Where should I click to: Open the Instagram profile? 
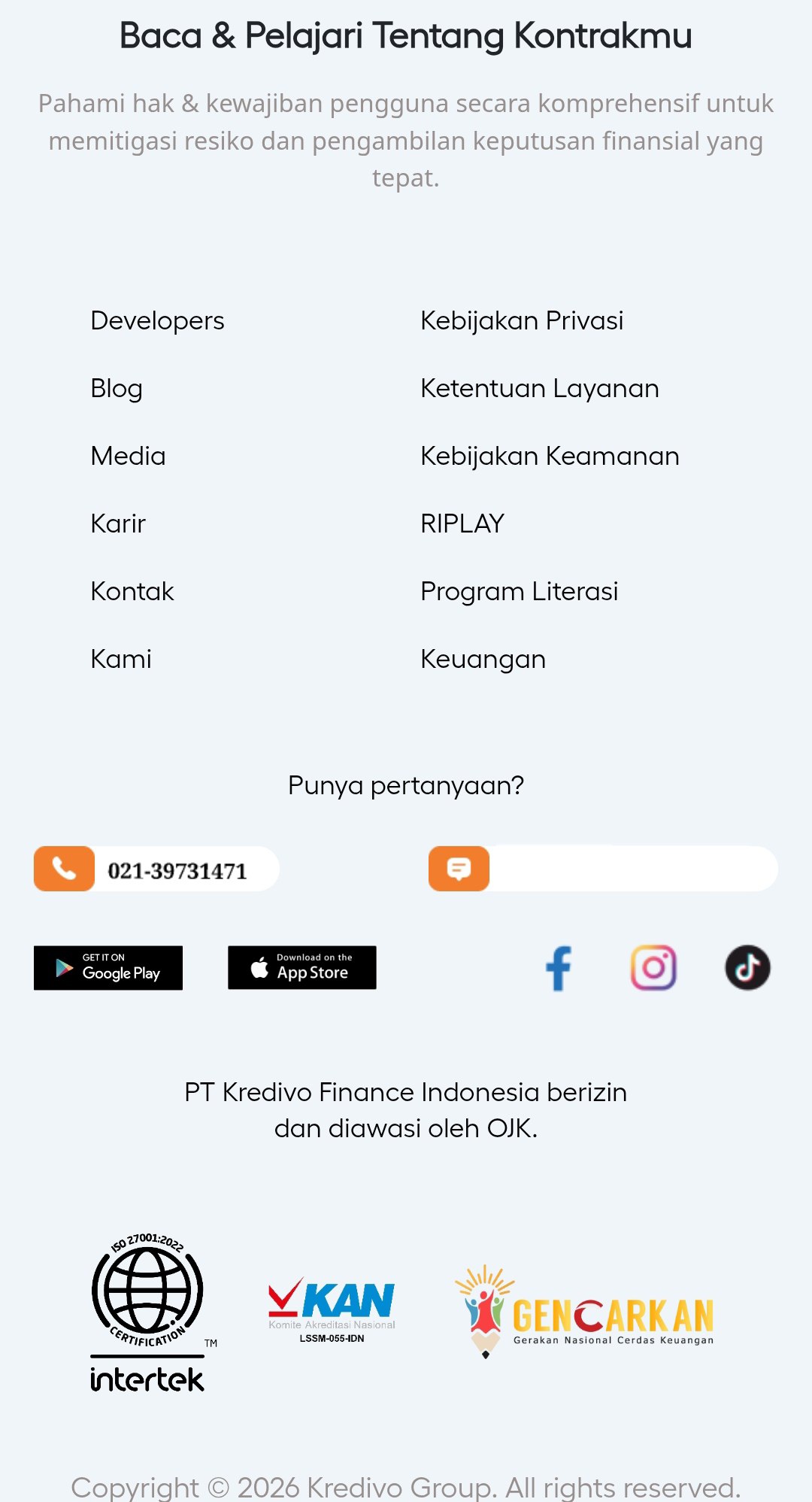[x=653, y=968]
